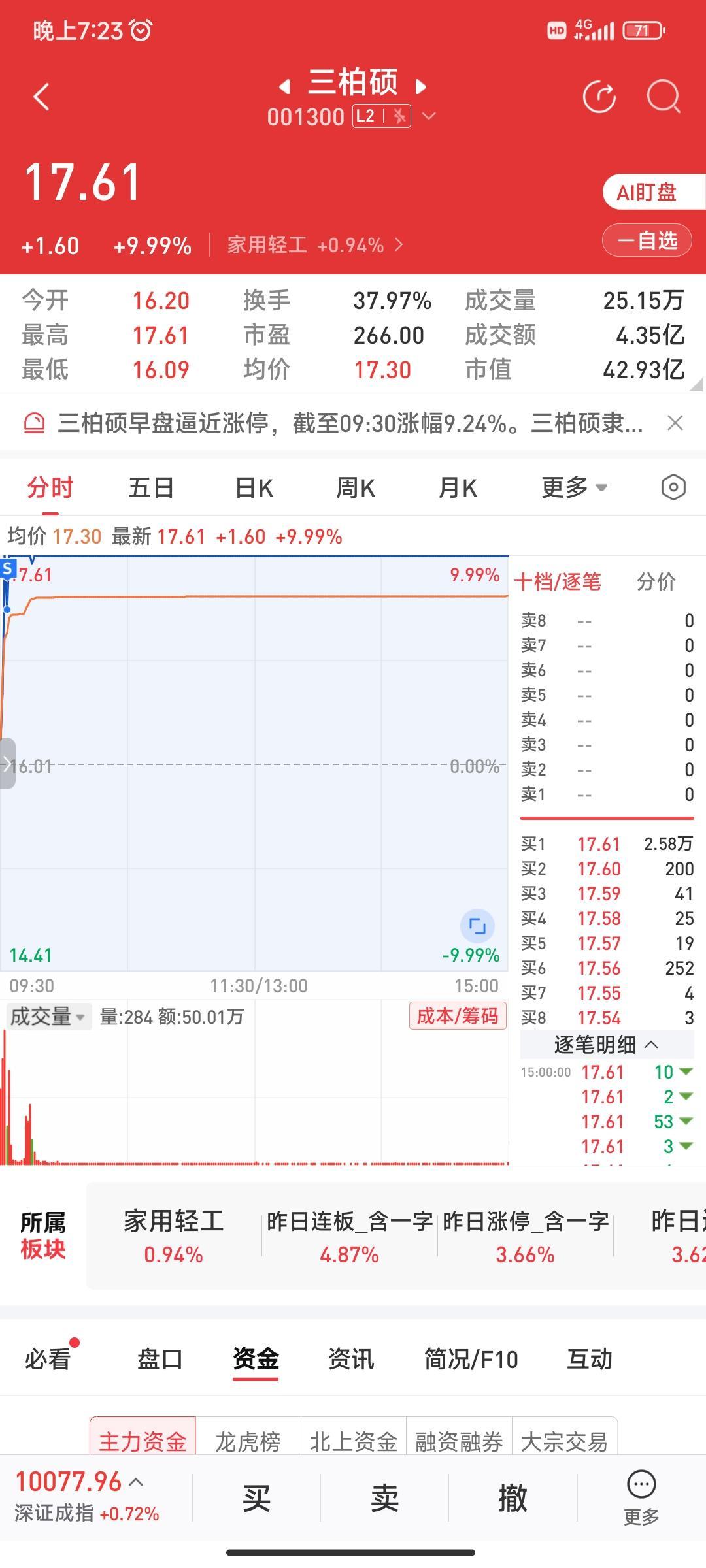Tap the 买 button at bottom

tap(256, 1497)
